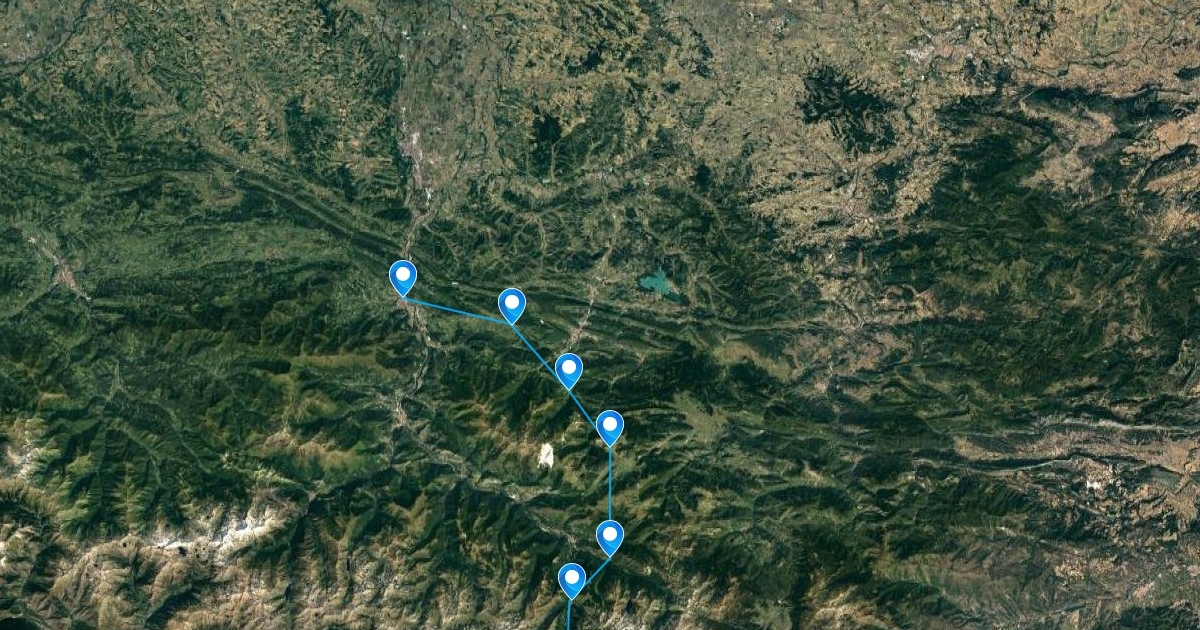The height and width of the screenshot is (630, 1200).
Task: Open the southernmost pin on the route
Action: point(571,581)
